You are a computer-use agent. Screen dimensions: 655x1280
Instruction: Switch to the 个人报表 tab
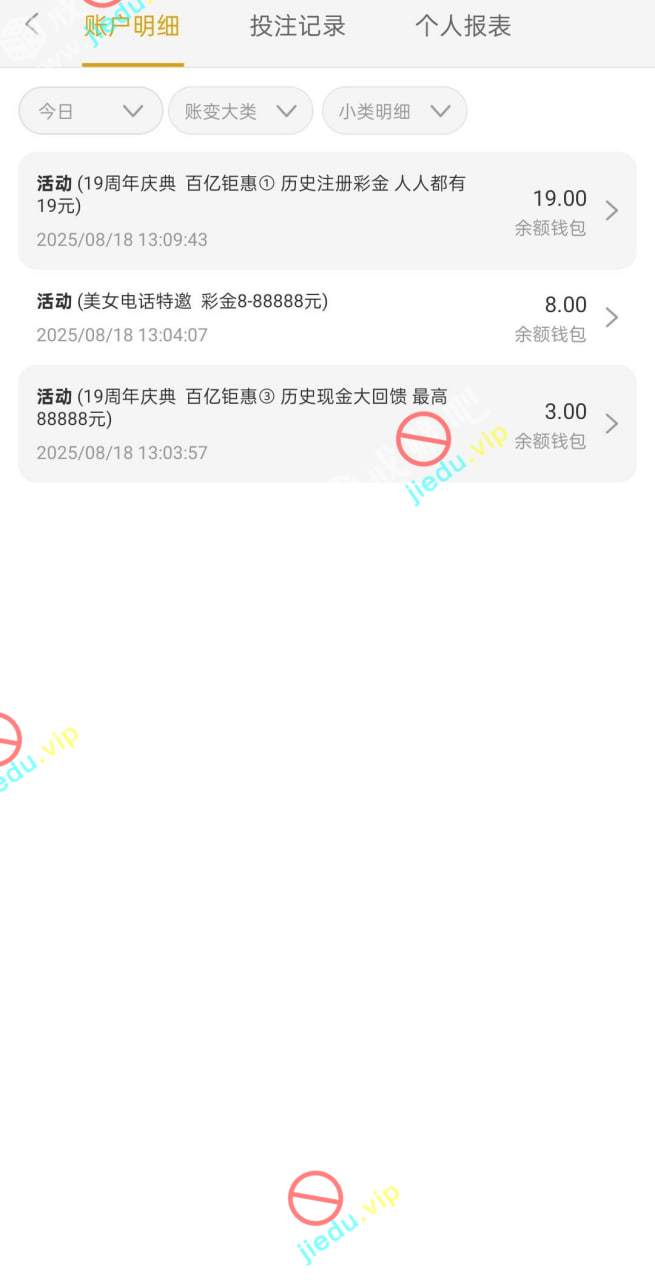tap(463, 27)
